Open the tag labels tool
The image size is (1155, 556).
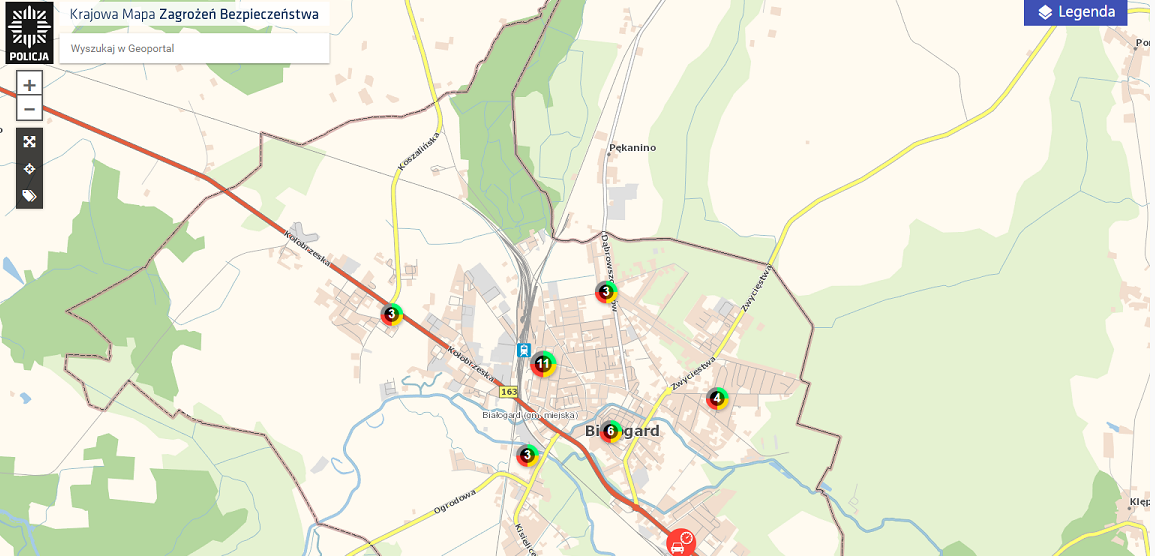pyautogui.click(x=29, y=196)
